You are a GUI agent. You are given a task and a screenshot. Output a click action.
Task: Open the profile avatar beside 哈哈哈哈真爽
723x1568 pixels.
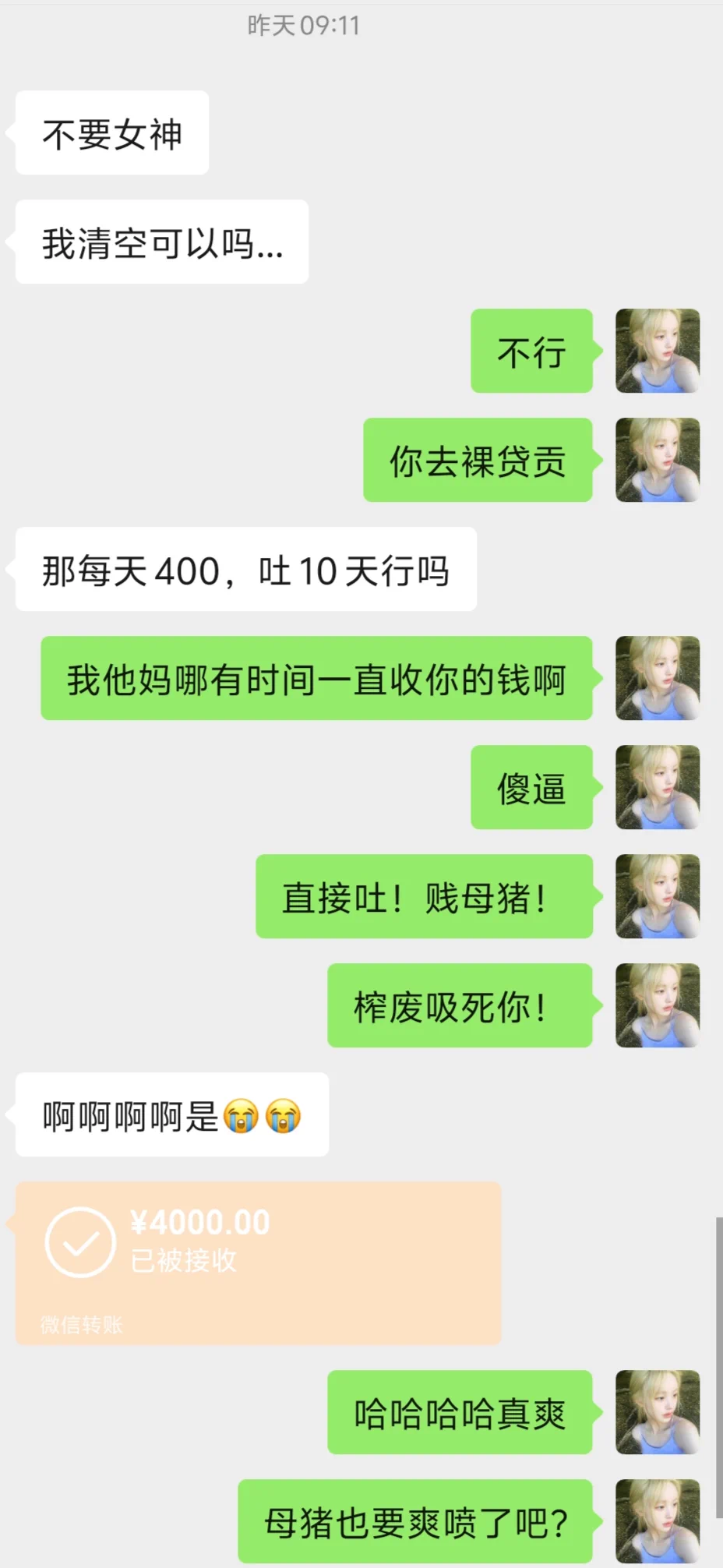point(658,1412)
